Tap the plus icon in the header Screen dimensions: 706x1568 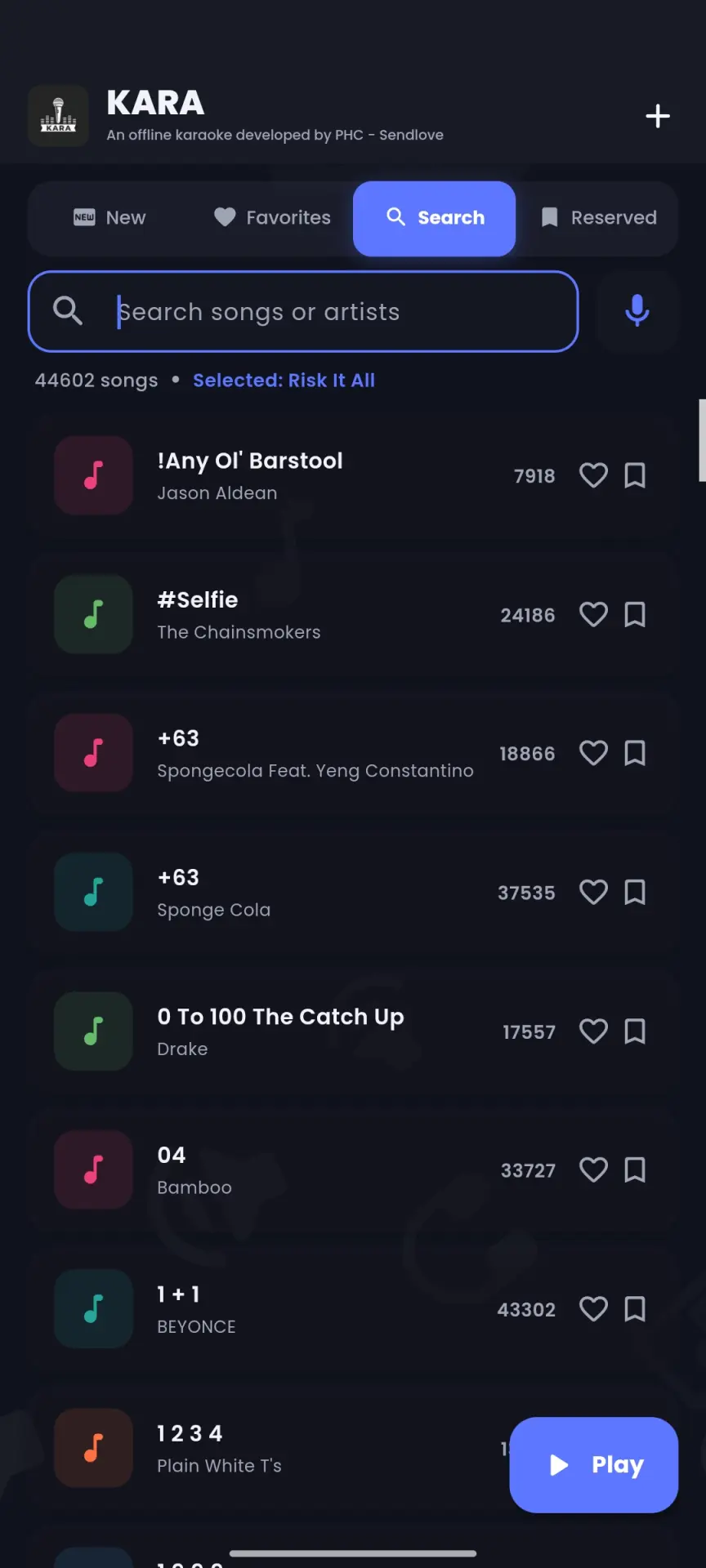(658, 116)
